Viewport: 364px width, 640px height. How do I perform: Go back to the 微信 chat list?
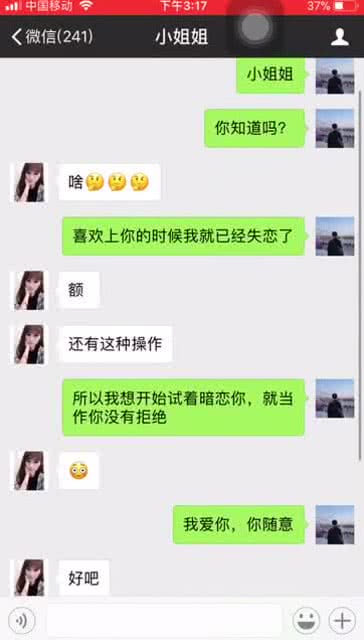point(52,37)
